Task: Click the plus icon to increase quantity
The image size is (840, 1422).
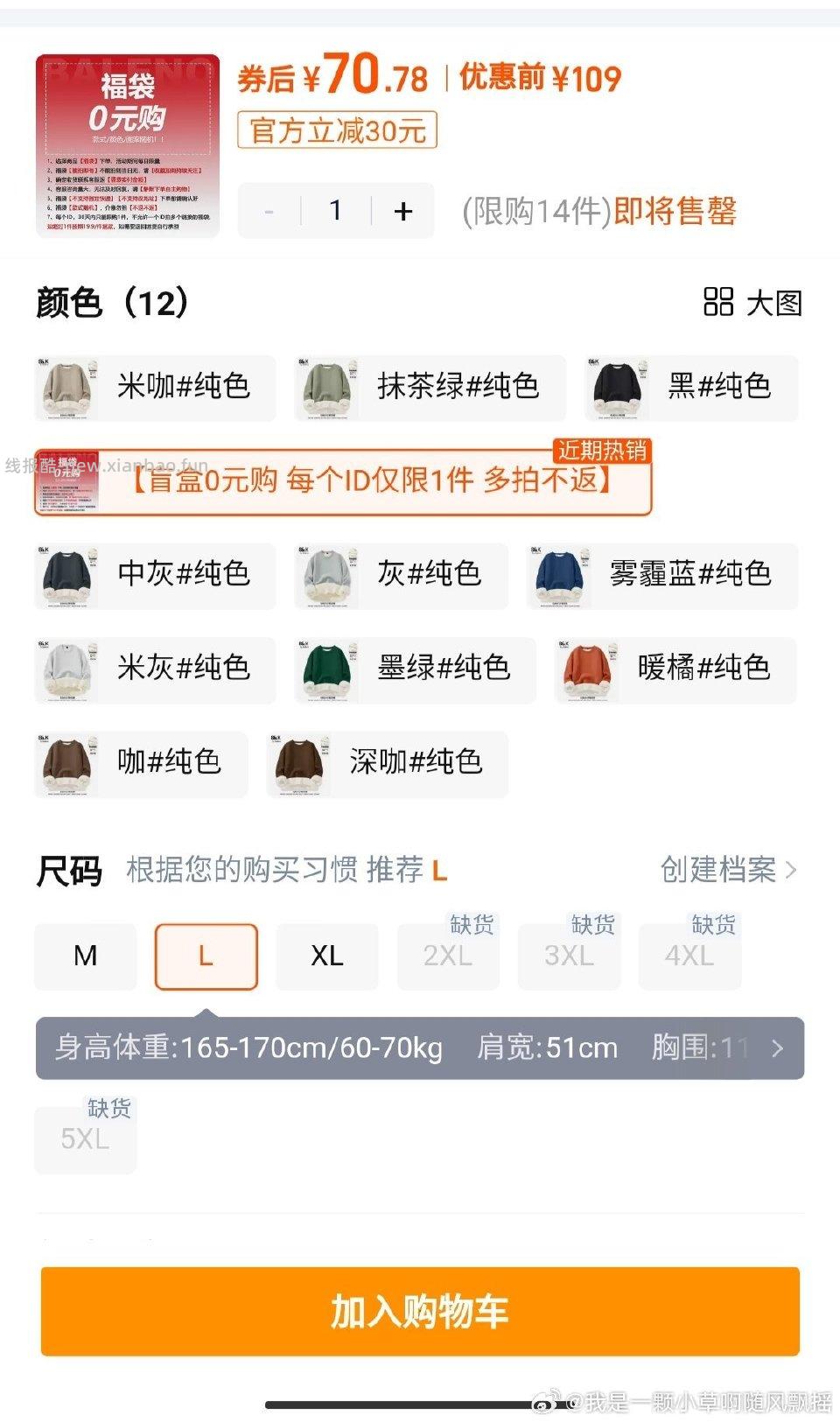Action: point(402,210)
